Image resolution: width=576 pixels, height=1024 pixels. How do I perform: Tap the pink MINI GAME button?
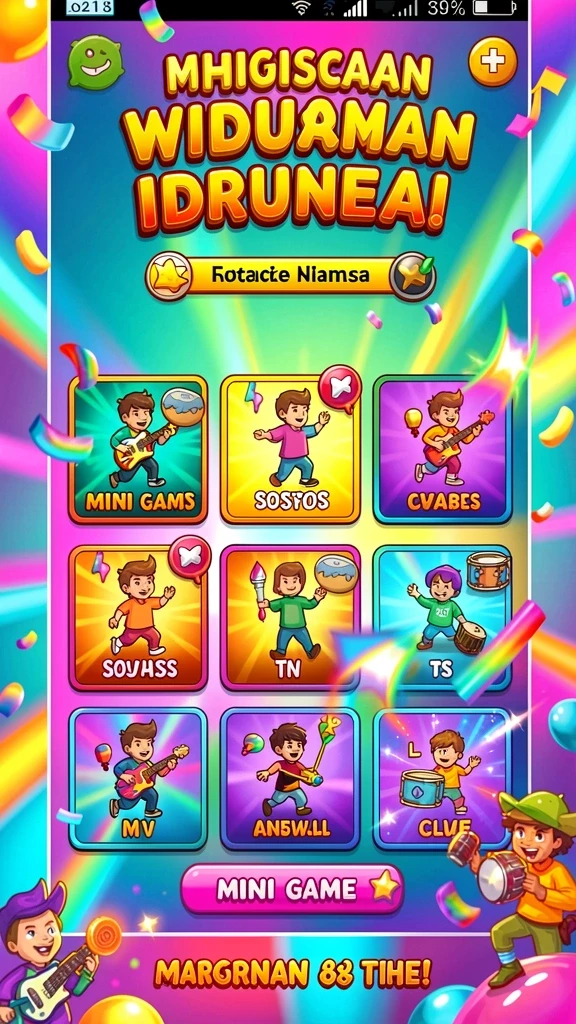point(292,889)
